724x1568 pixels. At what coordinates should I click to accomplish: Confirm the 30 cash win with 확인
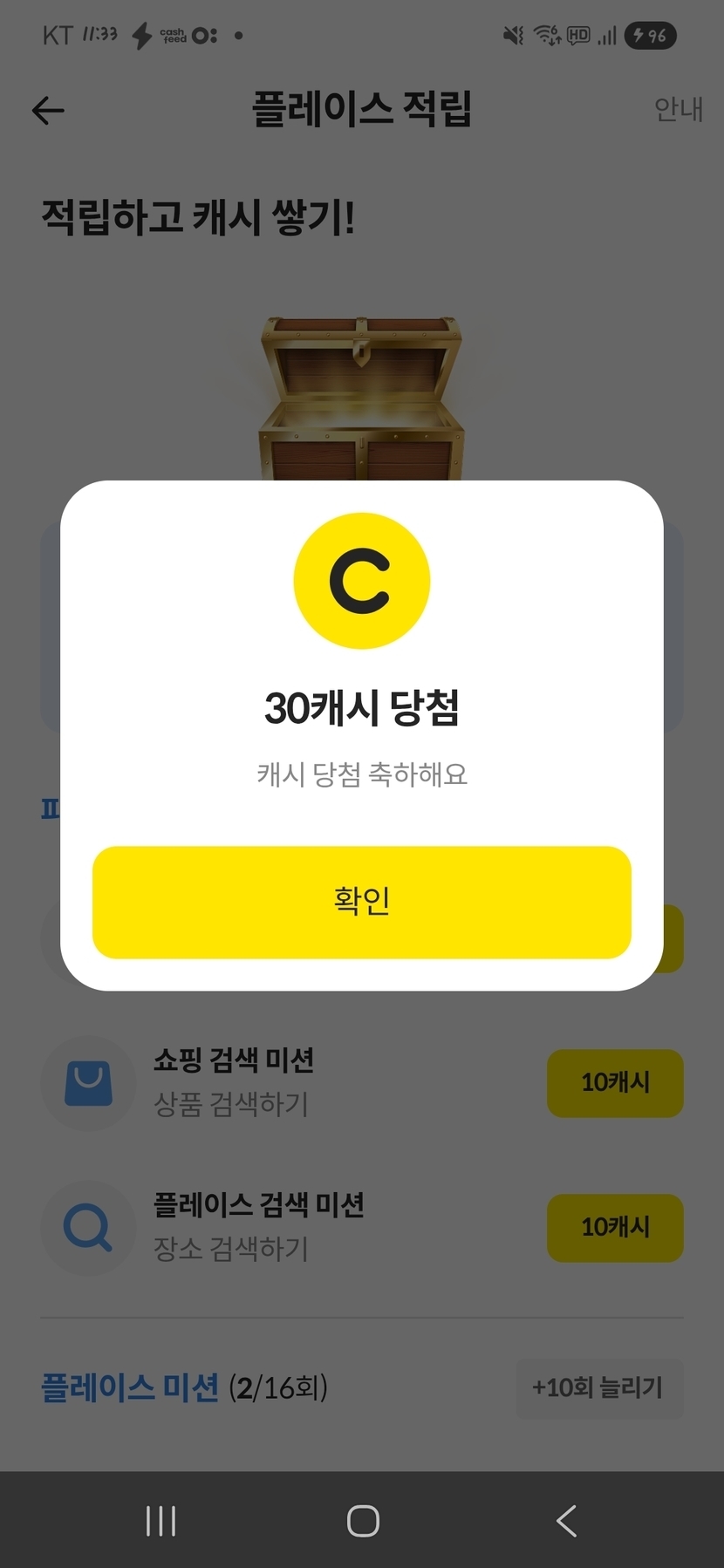(361, 902)
